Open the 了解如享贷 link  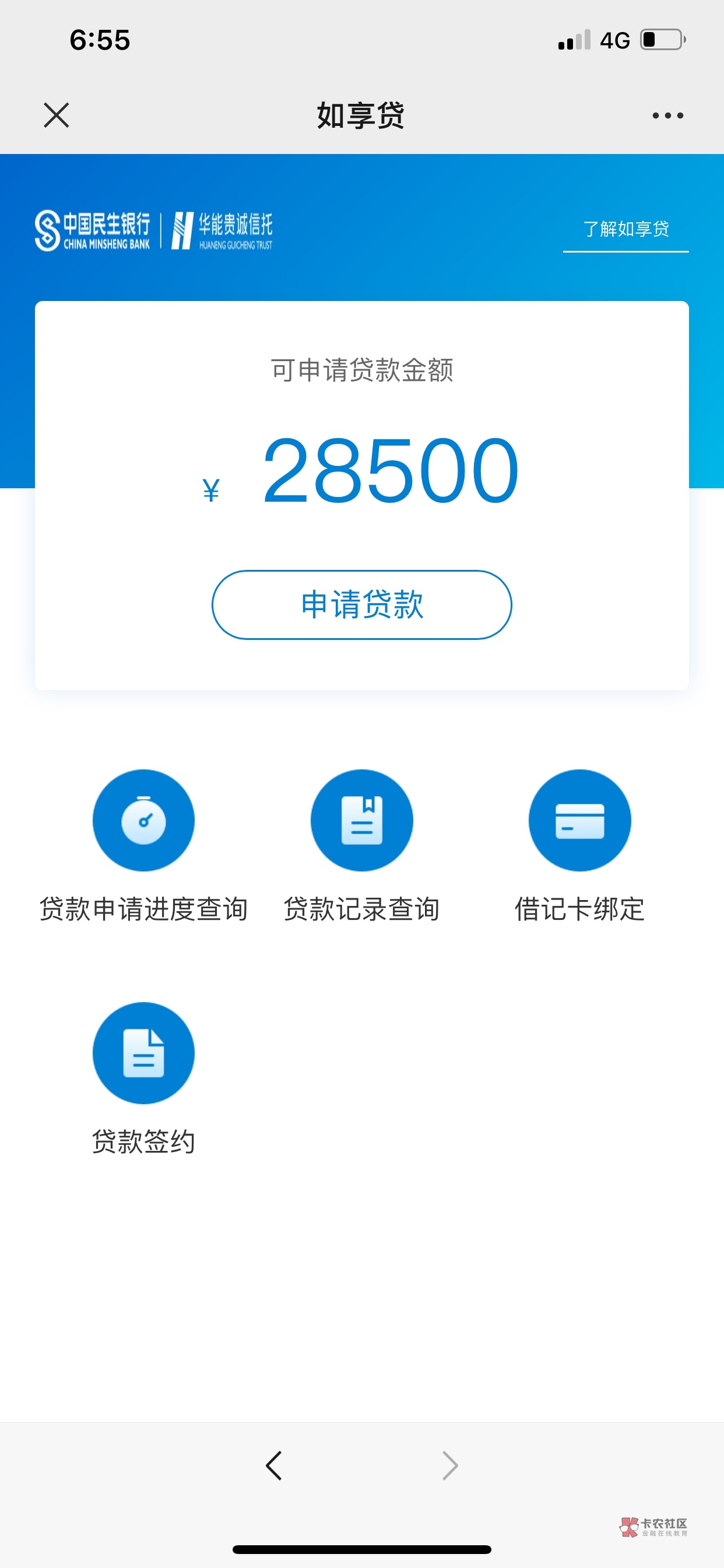(x=625, y=229)
